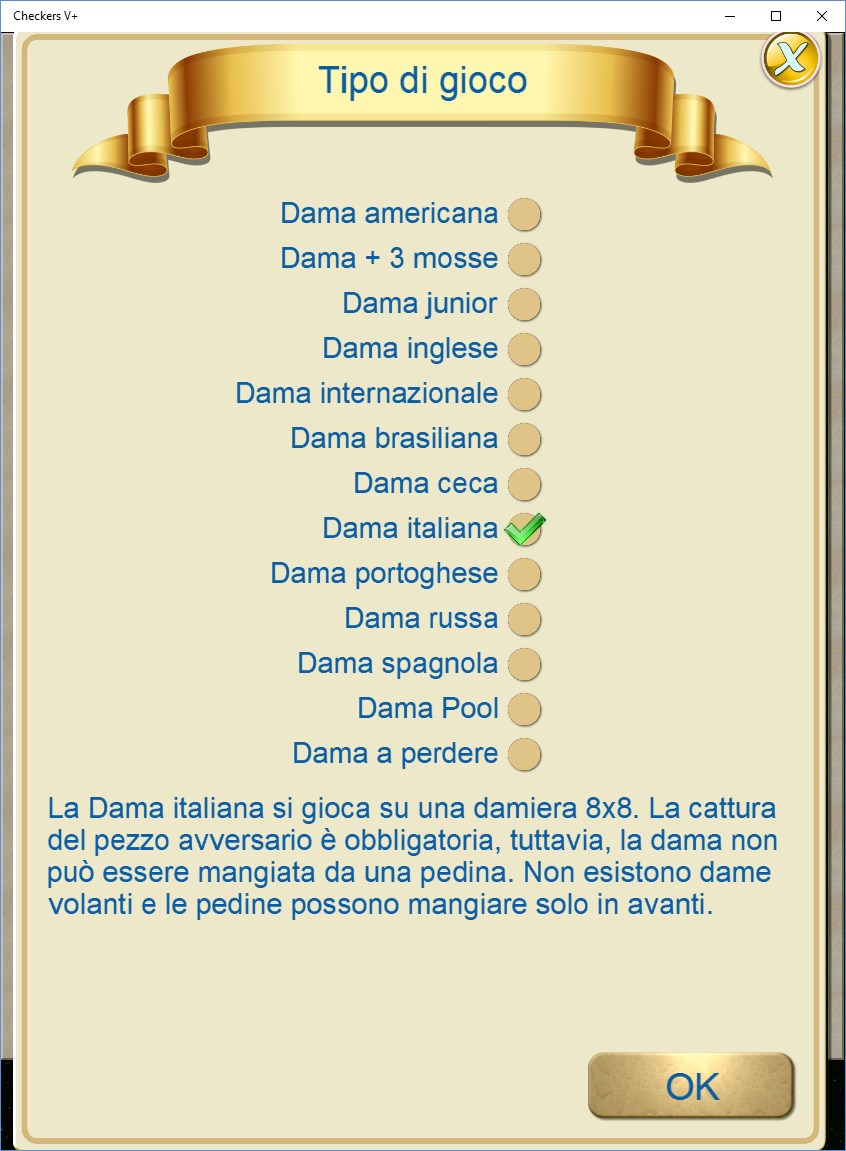The width and height of the screenshot is (846, 1151).
Task: Minimize the Checkers V+ window
Action: [730, 16]
